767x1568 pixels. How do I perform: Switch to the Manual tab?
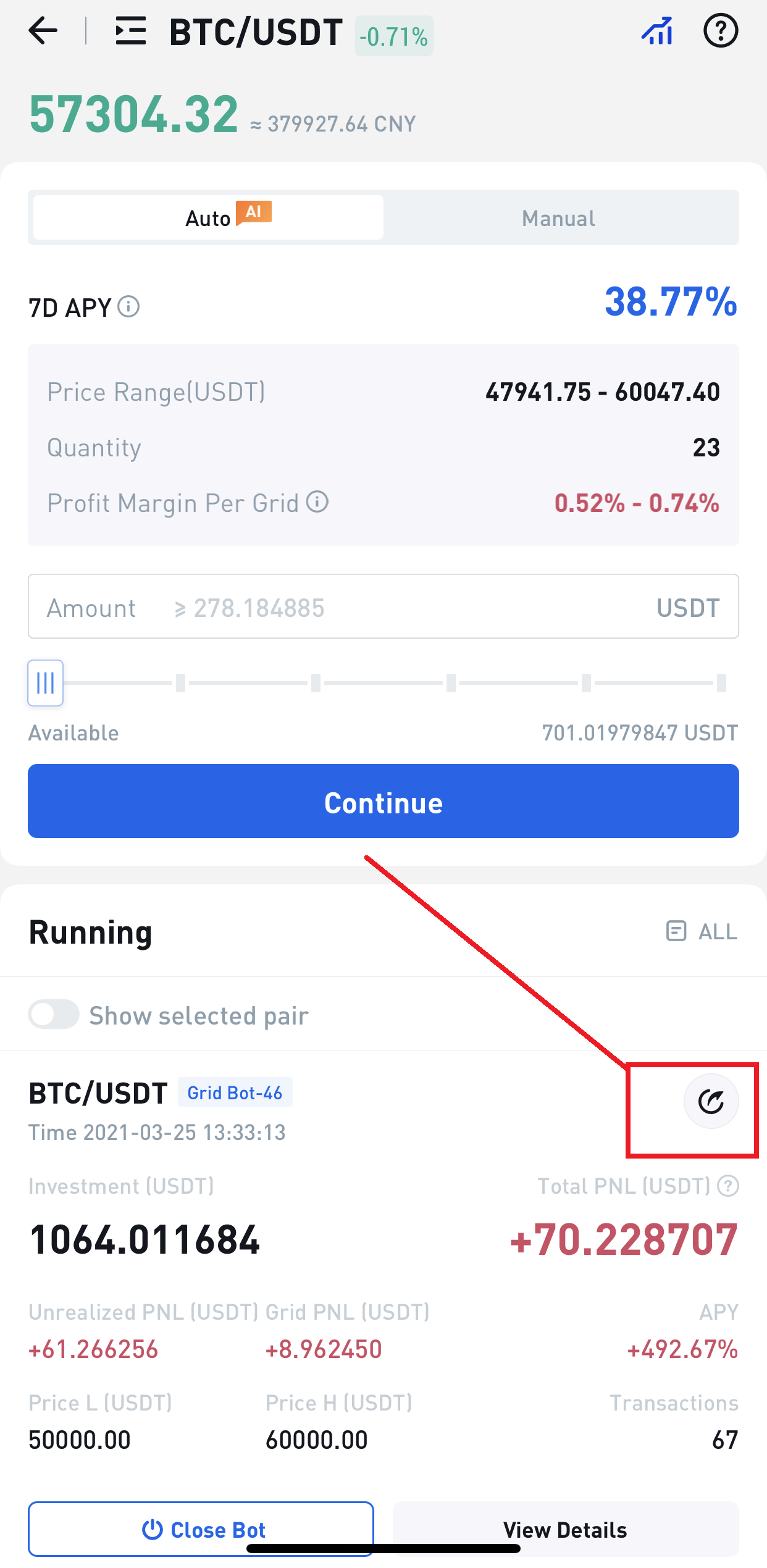(559, 218)
